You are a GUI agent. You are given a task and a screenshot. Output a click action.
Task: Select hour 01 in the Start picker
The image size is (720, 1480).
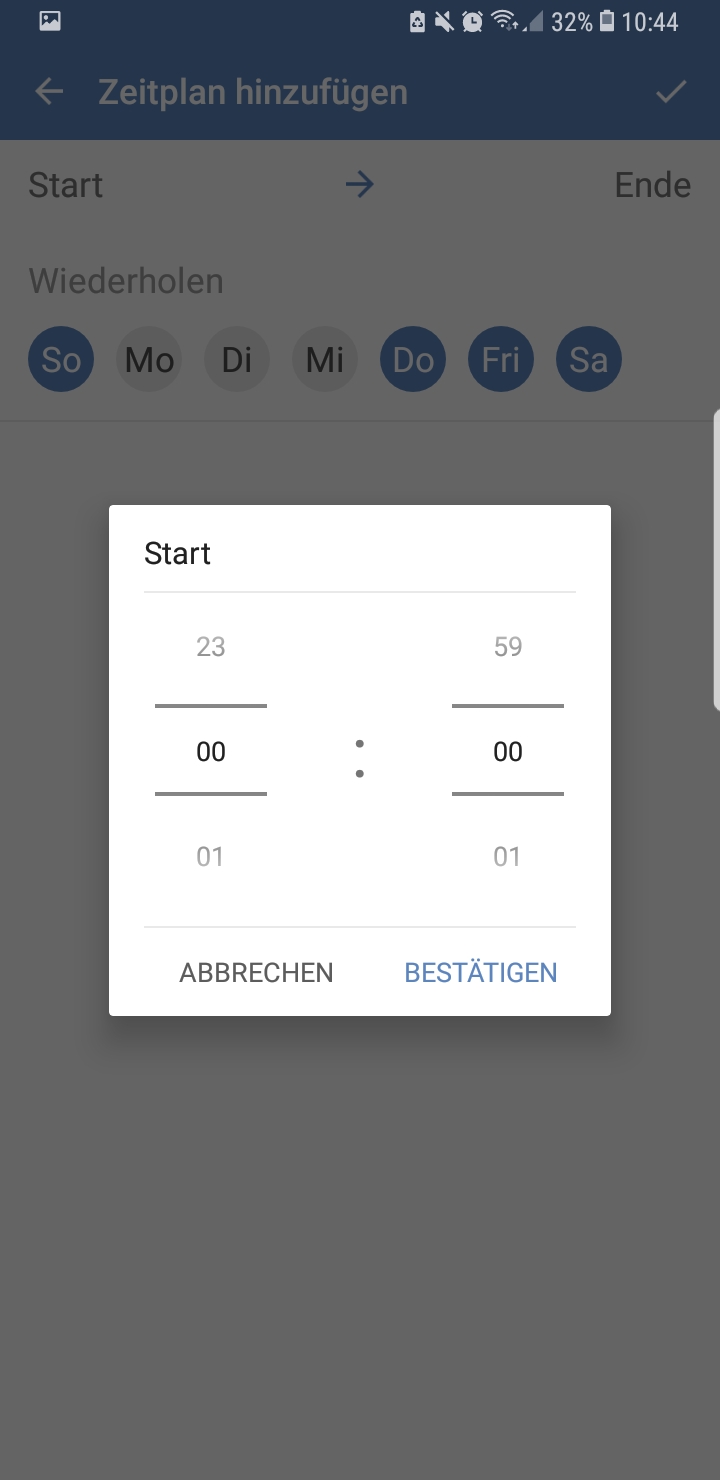(210, 856)
